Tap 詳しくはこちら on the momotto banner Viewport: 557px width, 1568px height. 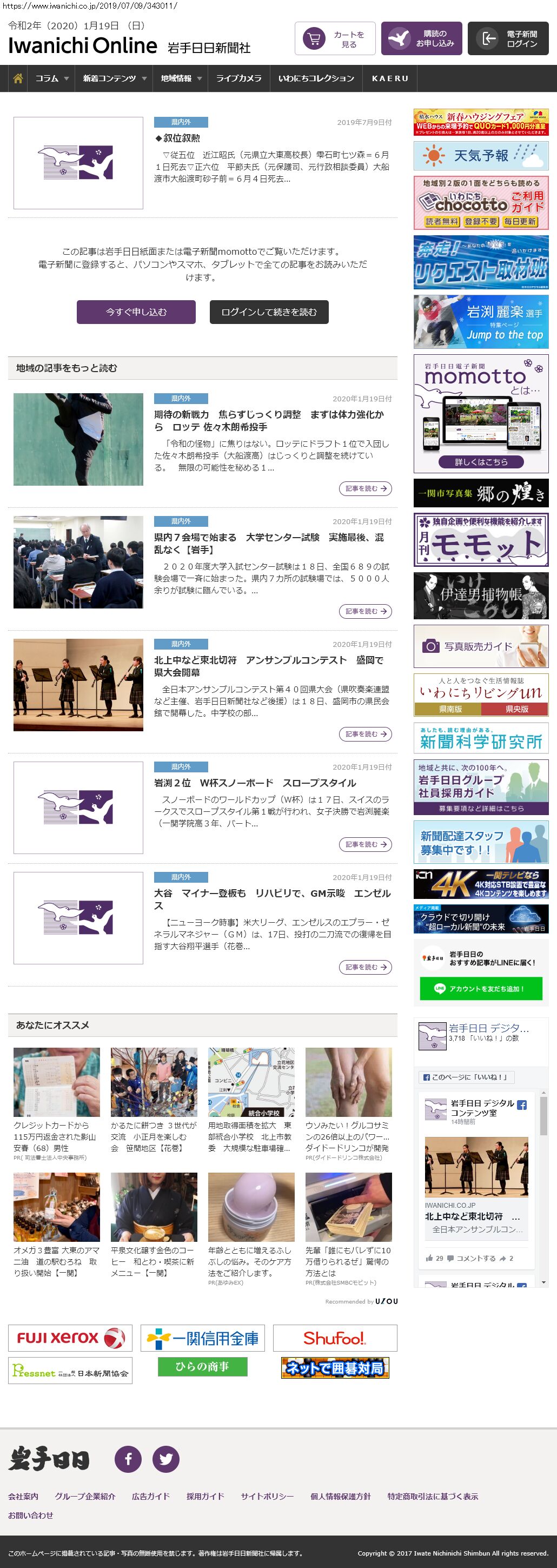480,462
